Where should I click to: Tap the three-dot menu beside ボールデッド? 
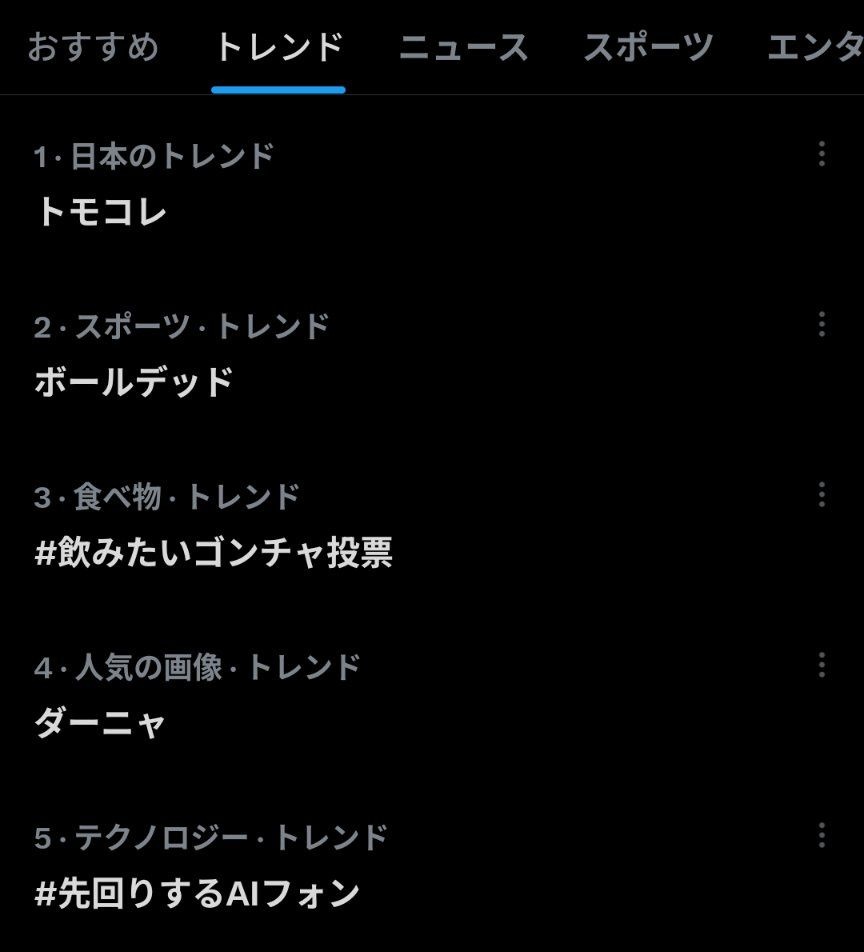tap(822, 324)
